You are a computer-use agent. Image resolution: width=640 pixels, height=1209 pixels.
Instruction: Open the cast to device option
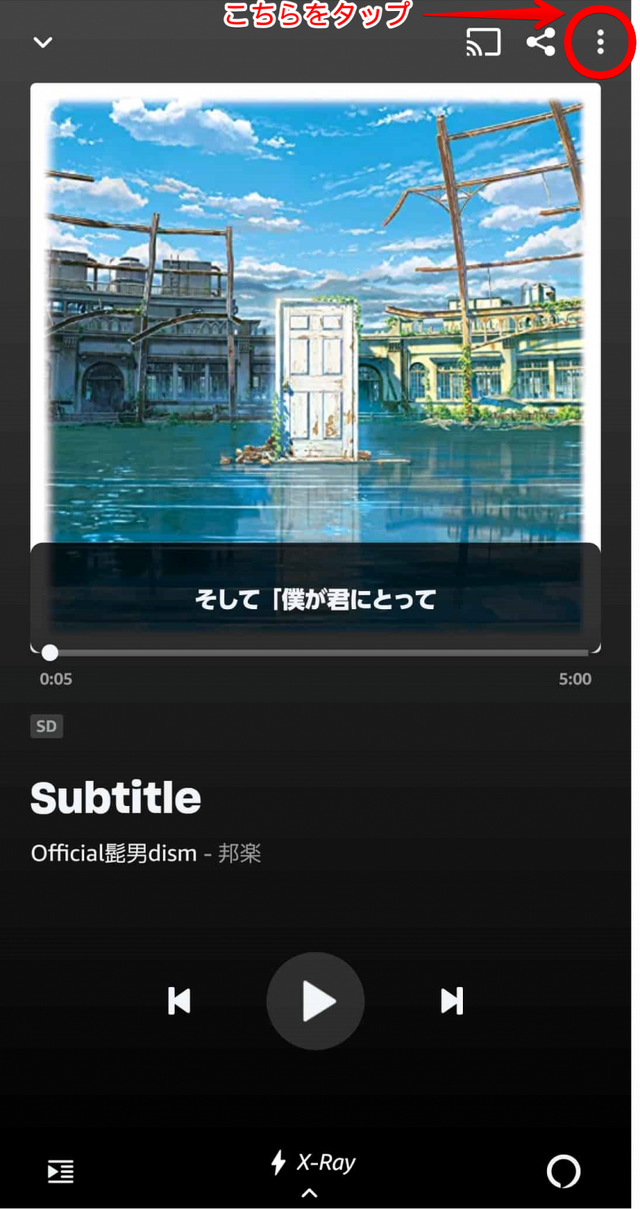pyautogui.click(x=483, y=42)
